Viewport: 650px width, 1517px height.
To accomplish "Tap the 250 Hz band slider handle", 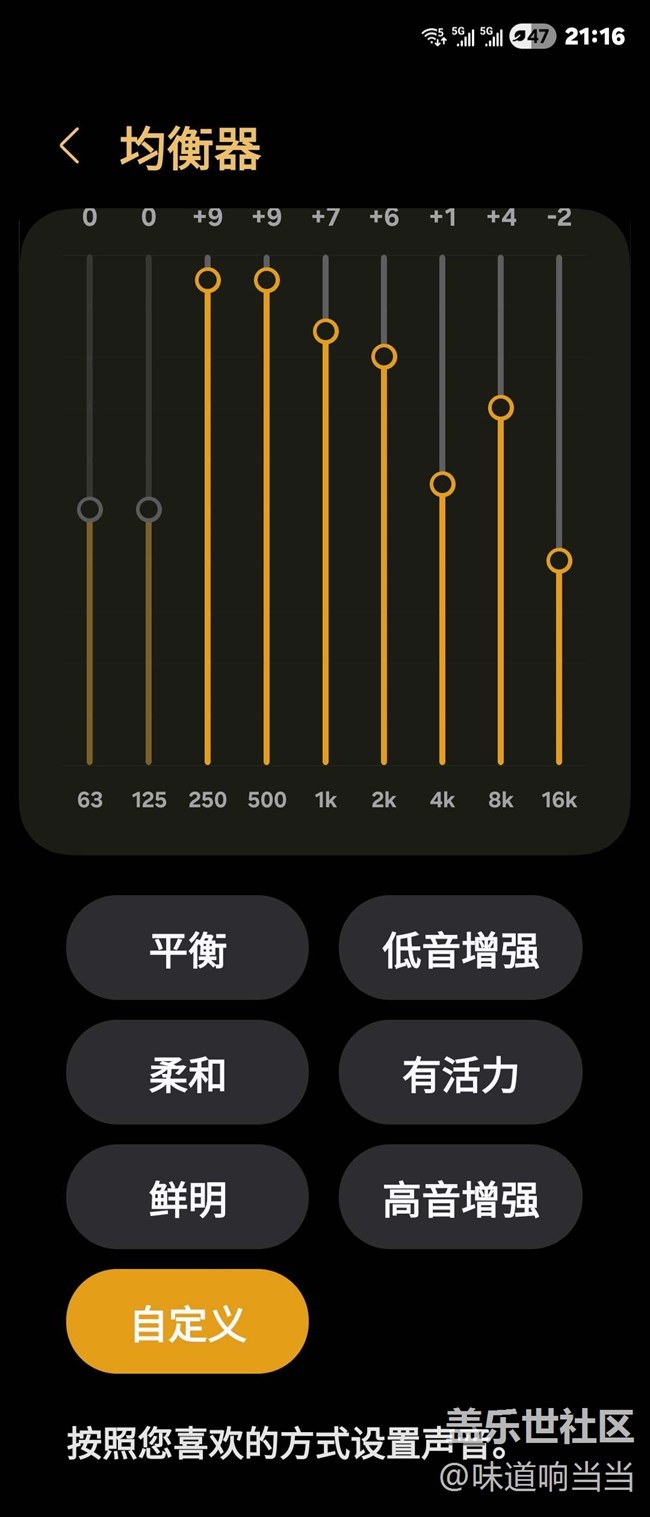I will tap(208, 280).
